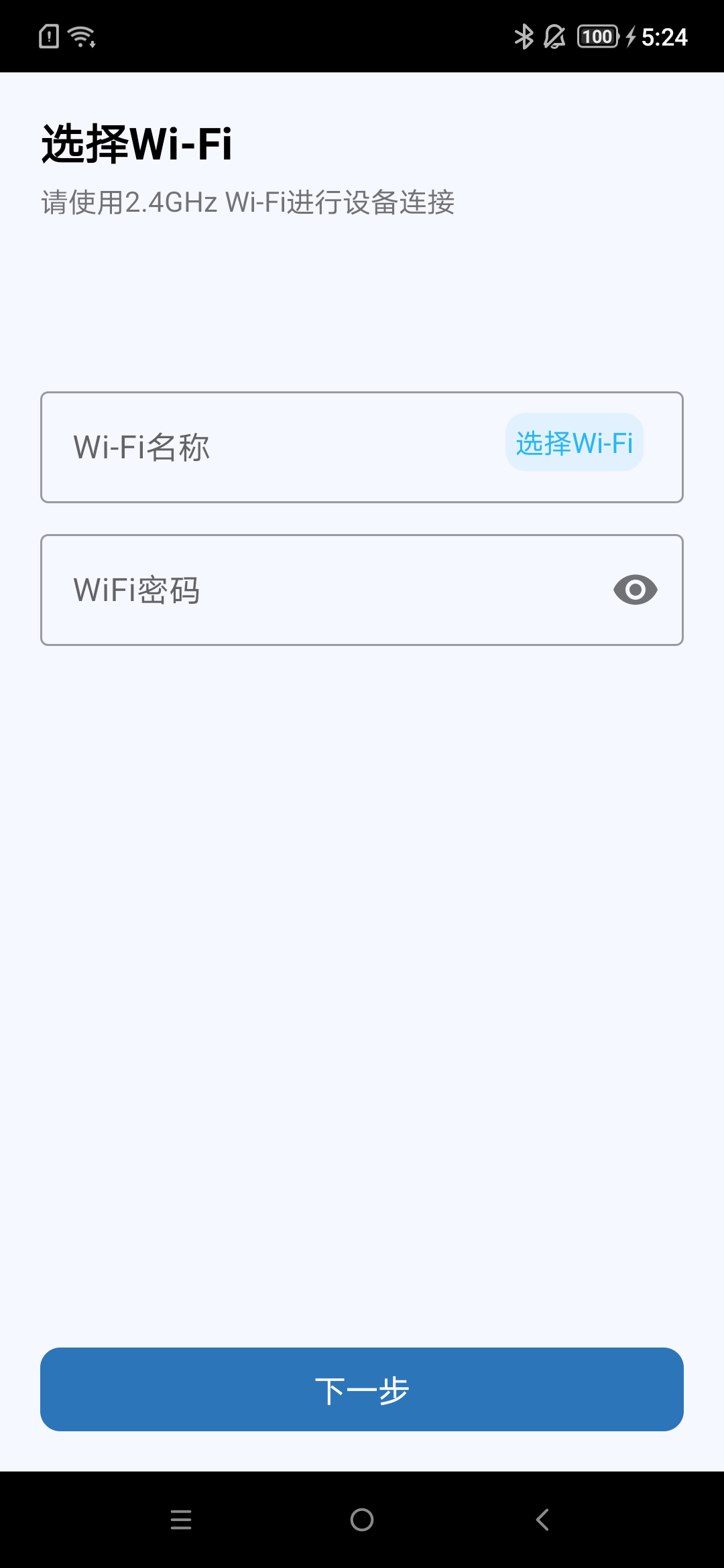The height and width of the screenshot is (1568, 724).
Task: Open the 选择Wi-Fi network picker chip
Action: pyautogui.click(x=574, y=443)
